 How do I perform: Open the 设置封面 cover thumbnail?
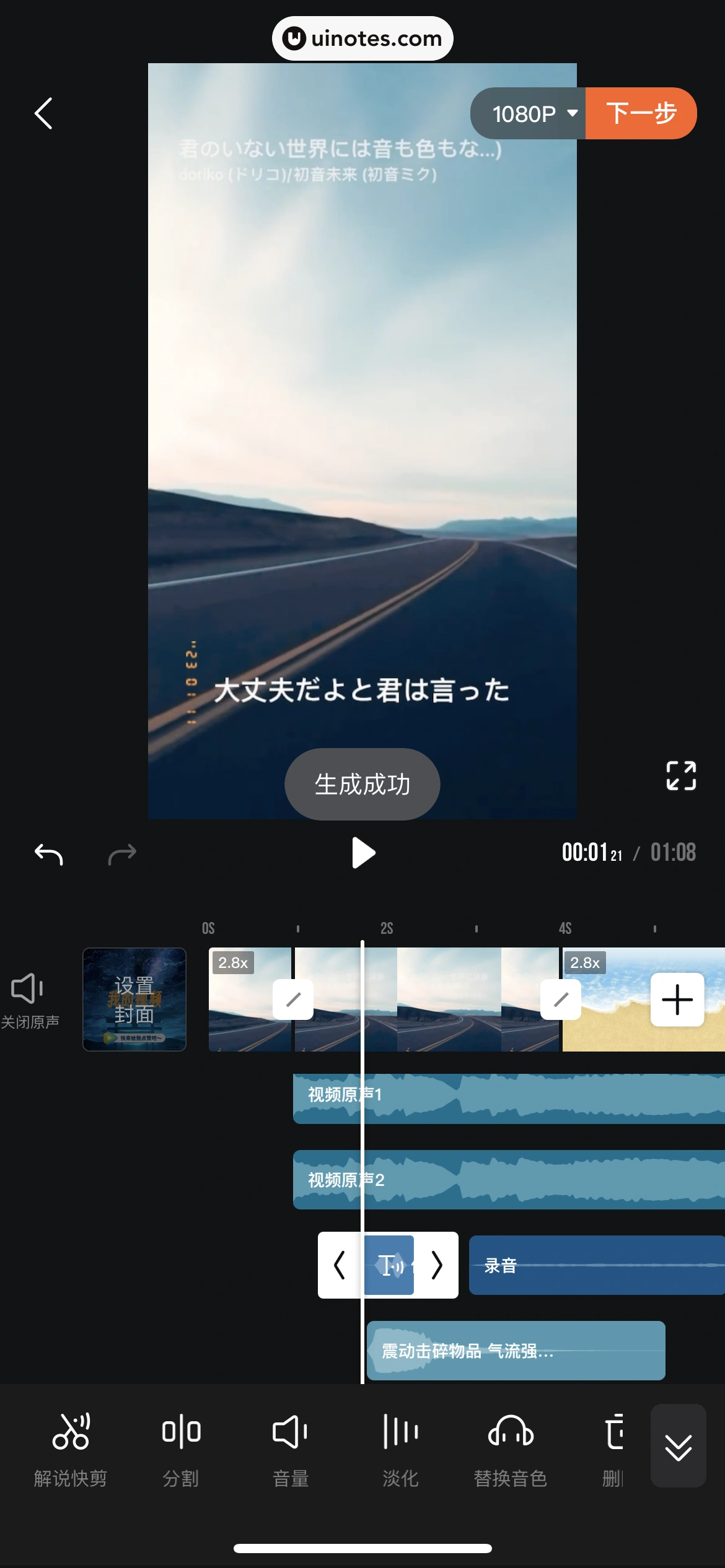pyautogui.click(x=134, y=999)
